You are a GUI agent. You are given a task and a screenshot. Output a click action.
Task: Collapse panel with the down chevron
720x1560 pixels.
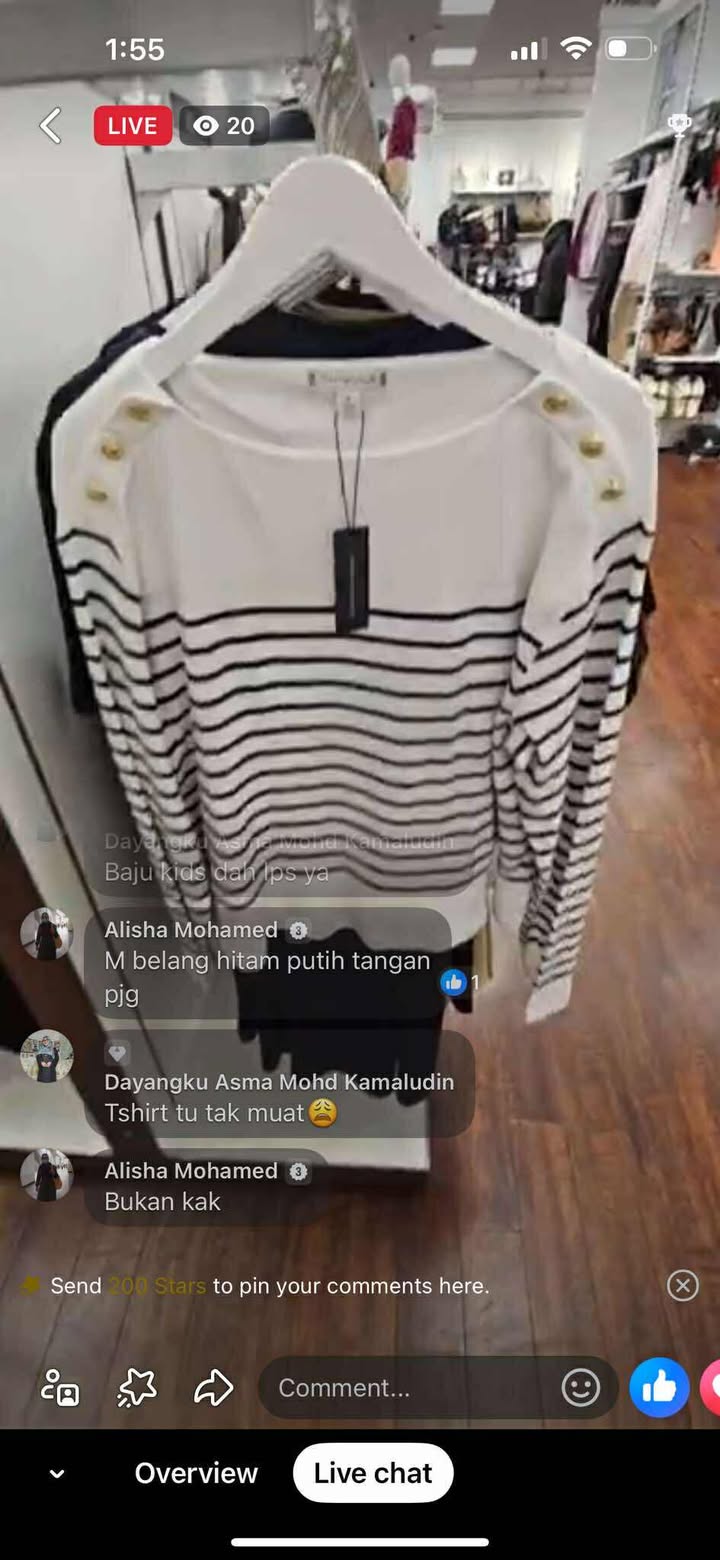[x=57, y=1473]
